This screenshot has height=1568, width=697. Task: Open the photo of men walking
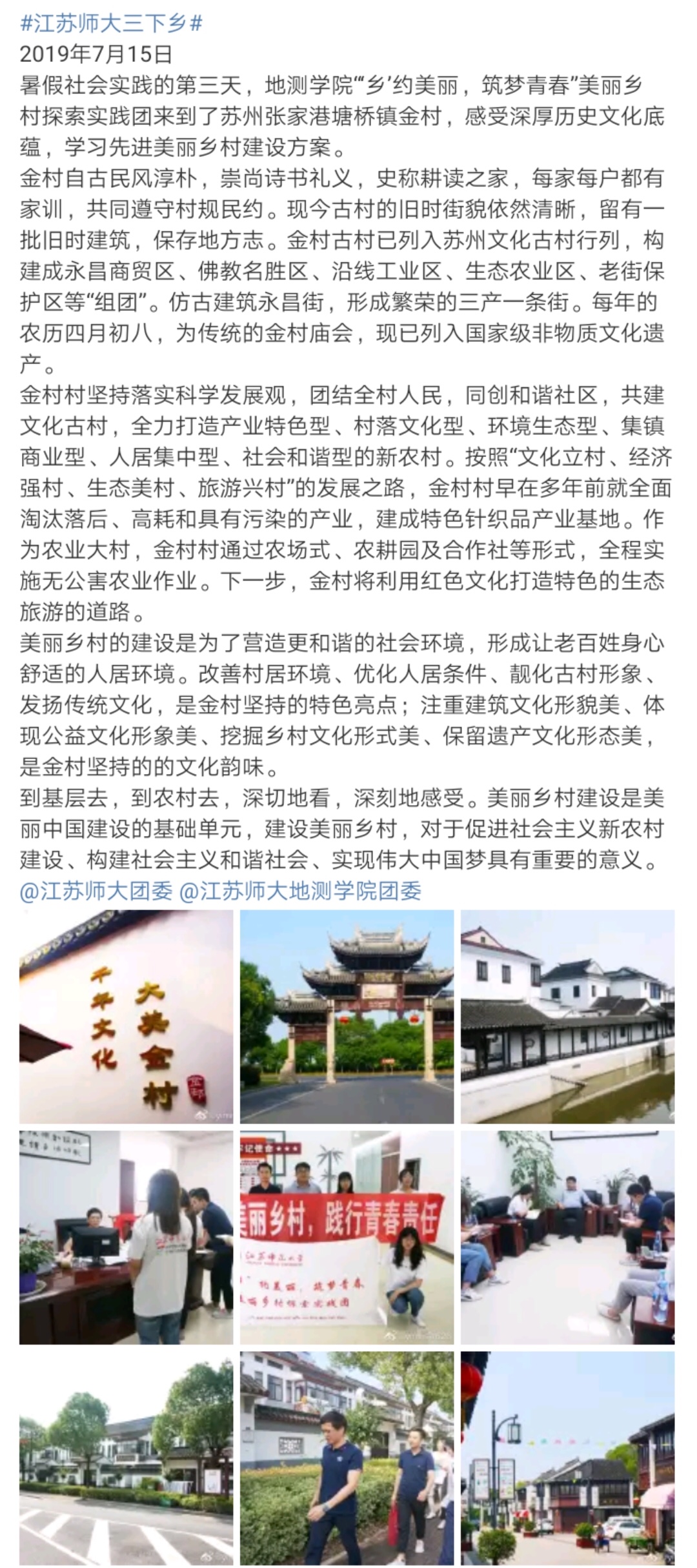pos(347,1458)
